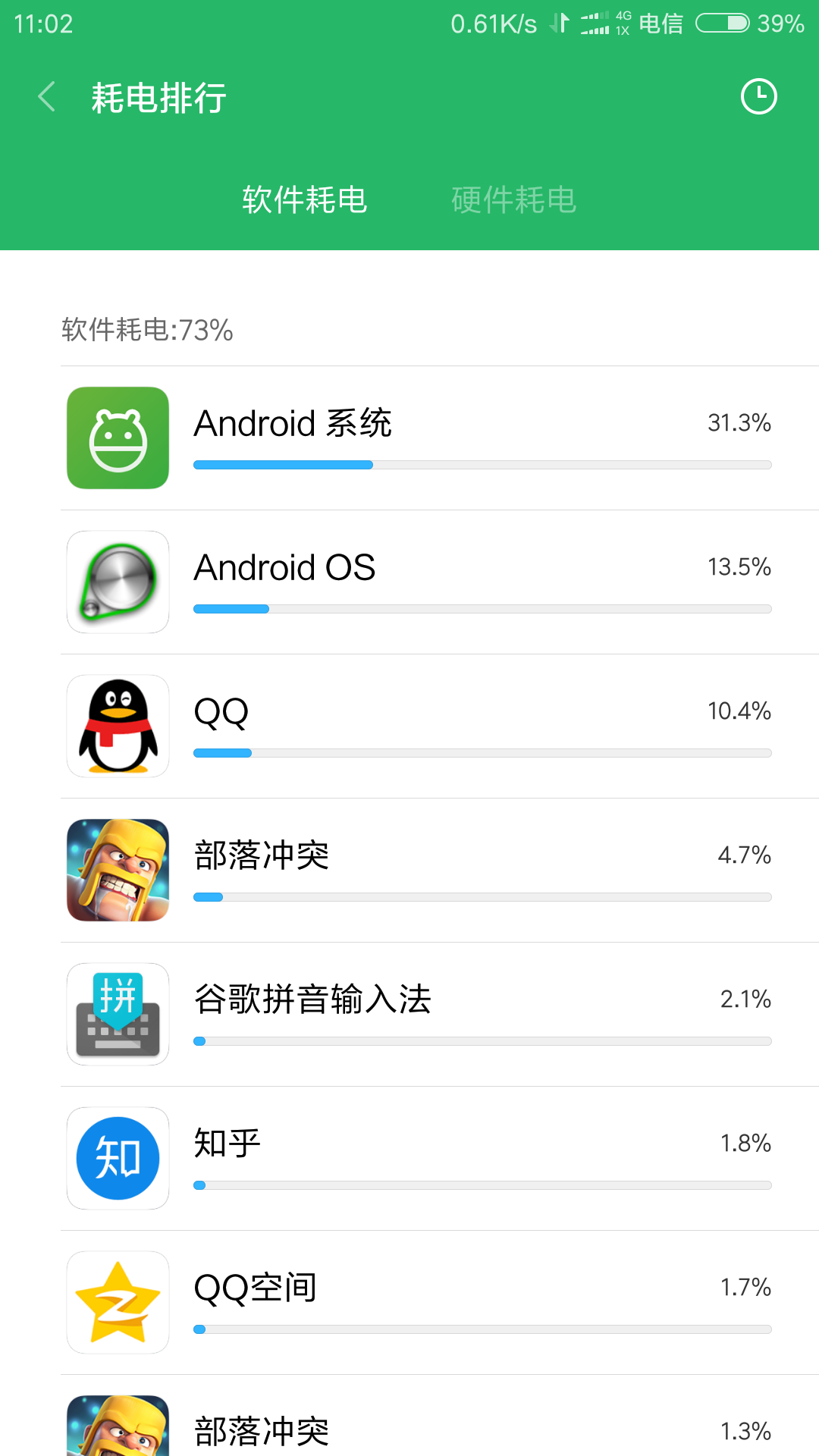
Task: Open the clock history icon
Action: 758,97
